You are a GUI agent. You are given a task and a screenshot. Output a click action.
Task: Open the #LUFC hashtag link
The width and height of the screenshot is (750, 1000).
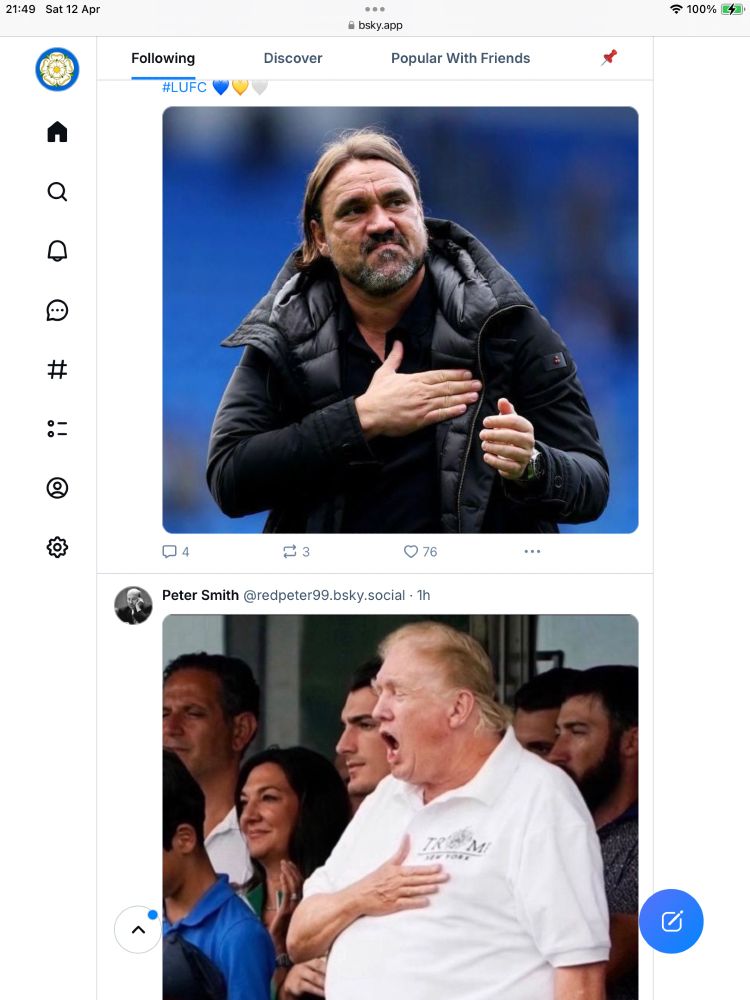coord(185,87)
